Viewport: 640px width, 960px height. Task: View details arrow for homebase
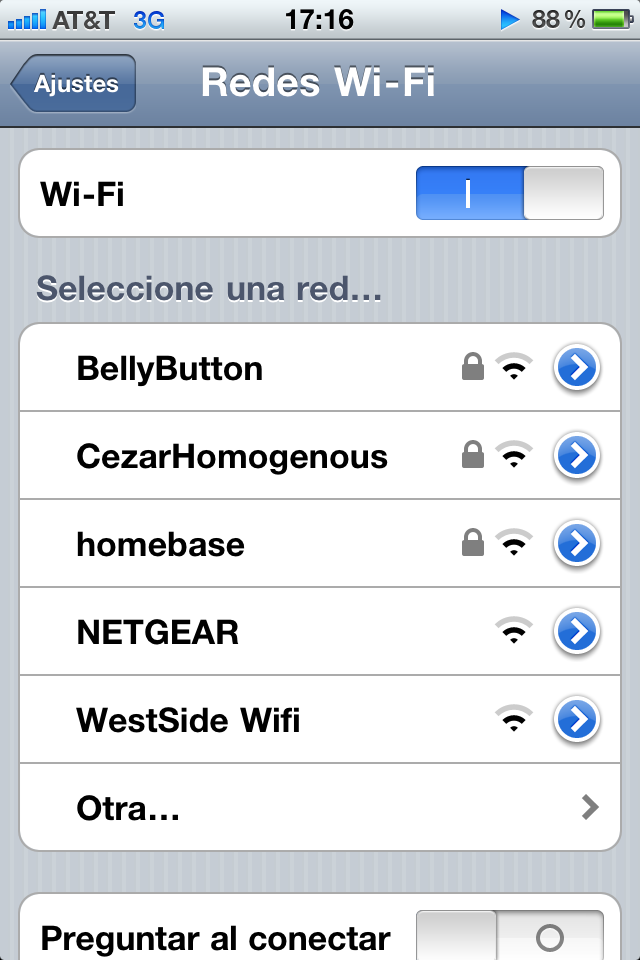[577, 545]
